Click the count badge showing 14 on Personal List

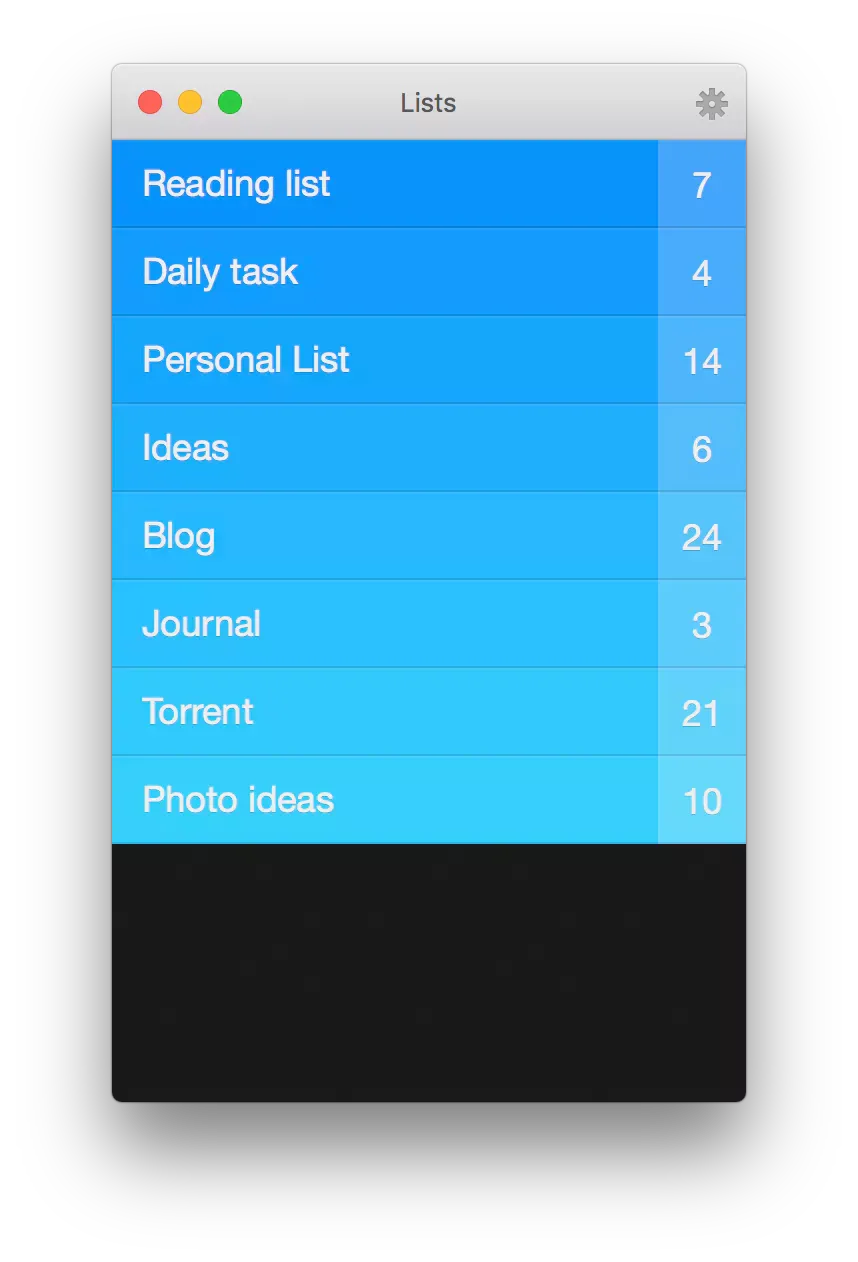701,359
